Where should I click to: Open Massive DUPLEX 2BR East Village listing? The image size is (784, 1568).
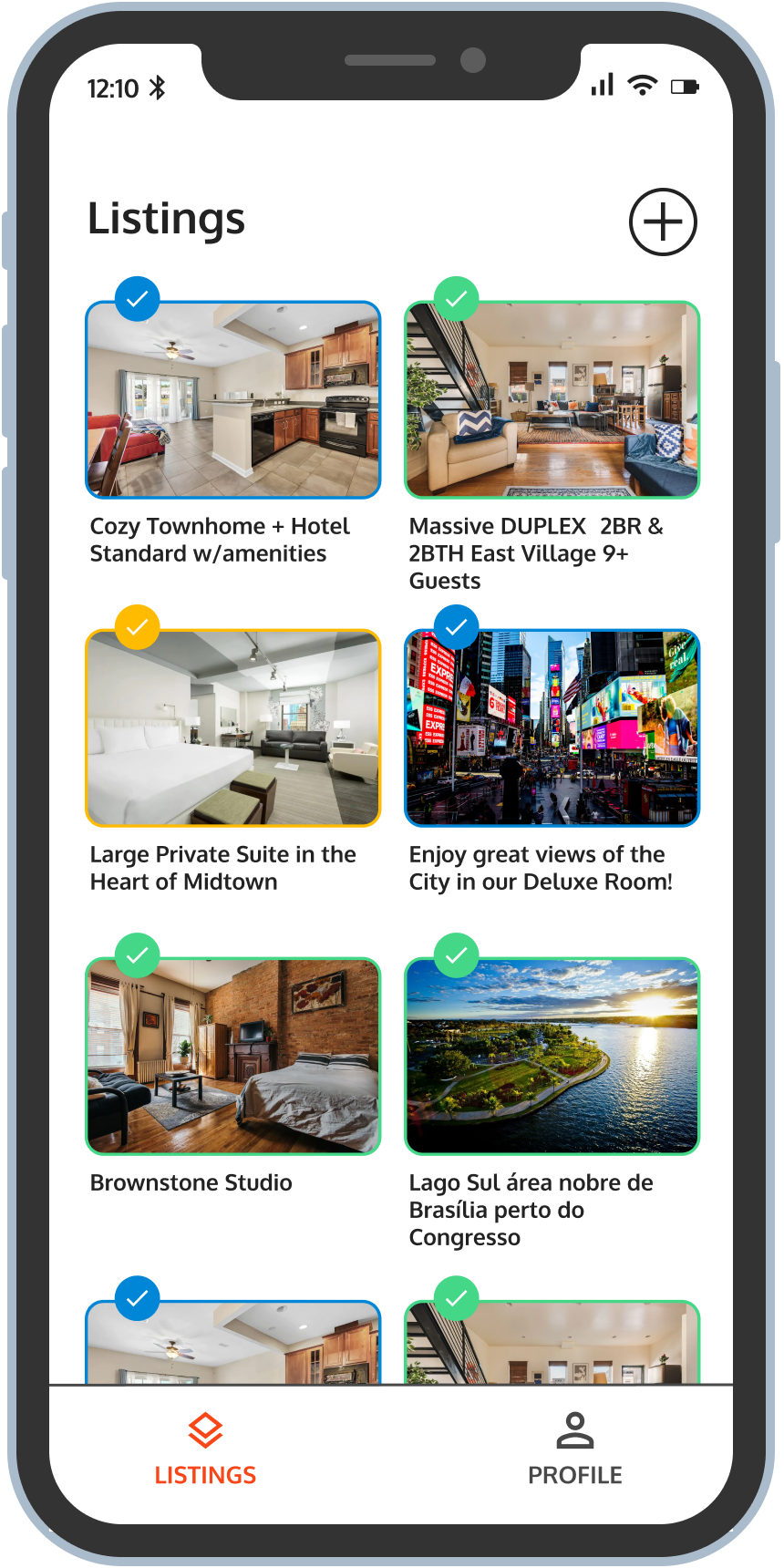point(552,400)
